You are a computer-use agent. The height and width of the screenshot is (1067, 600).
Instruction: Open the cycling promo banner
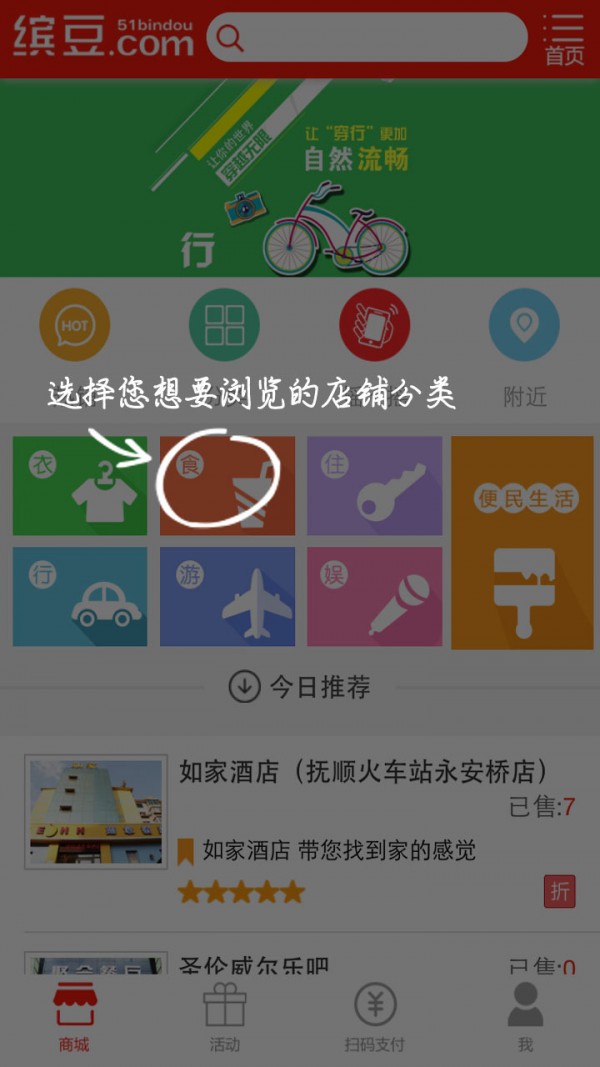(300, 178)
